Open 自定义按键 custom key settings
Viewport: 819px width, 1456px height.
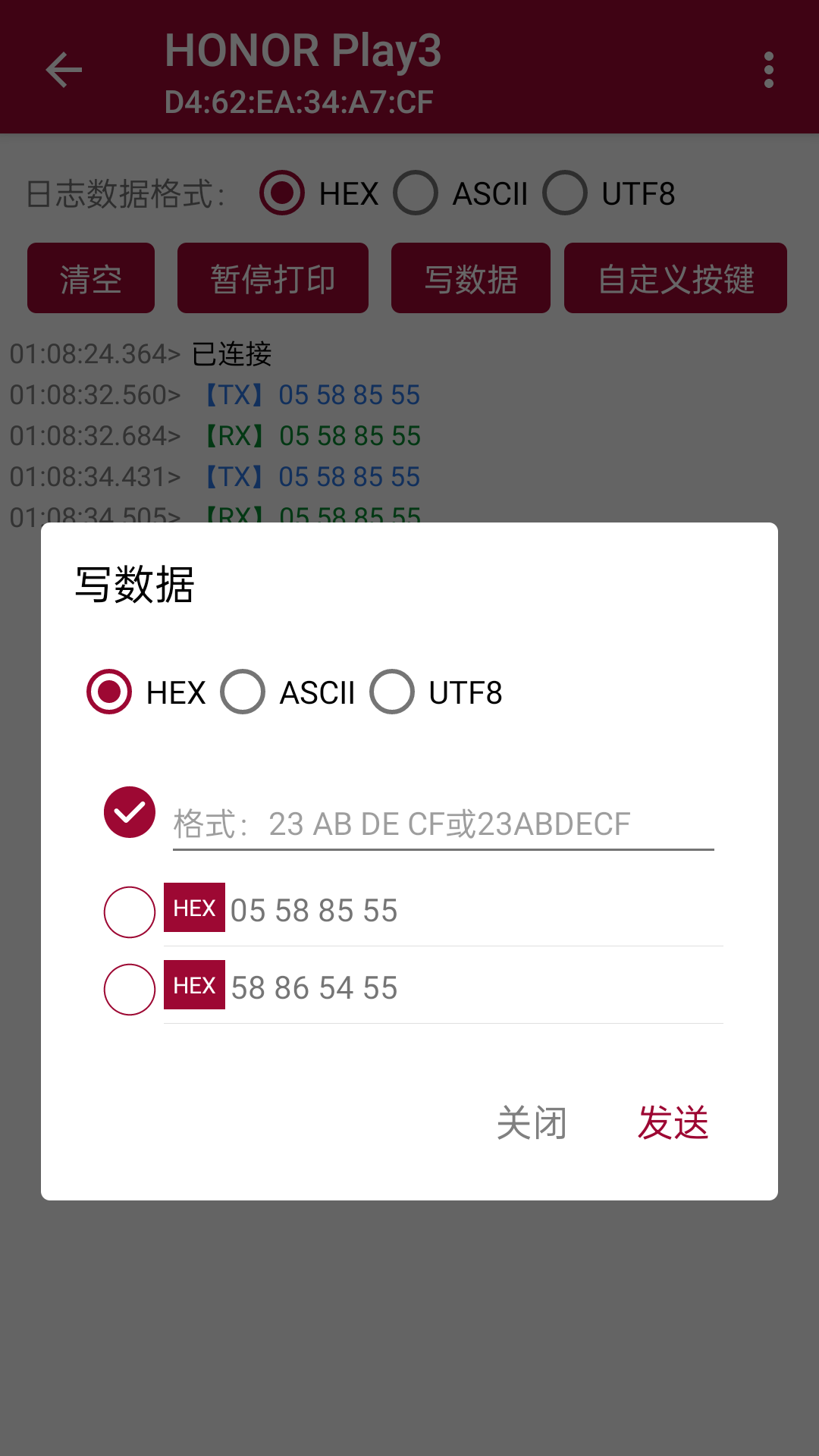pos(675,278)
